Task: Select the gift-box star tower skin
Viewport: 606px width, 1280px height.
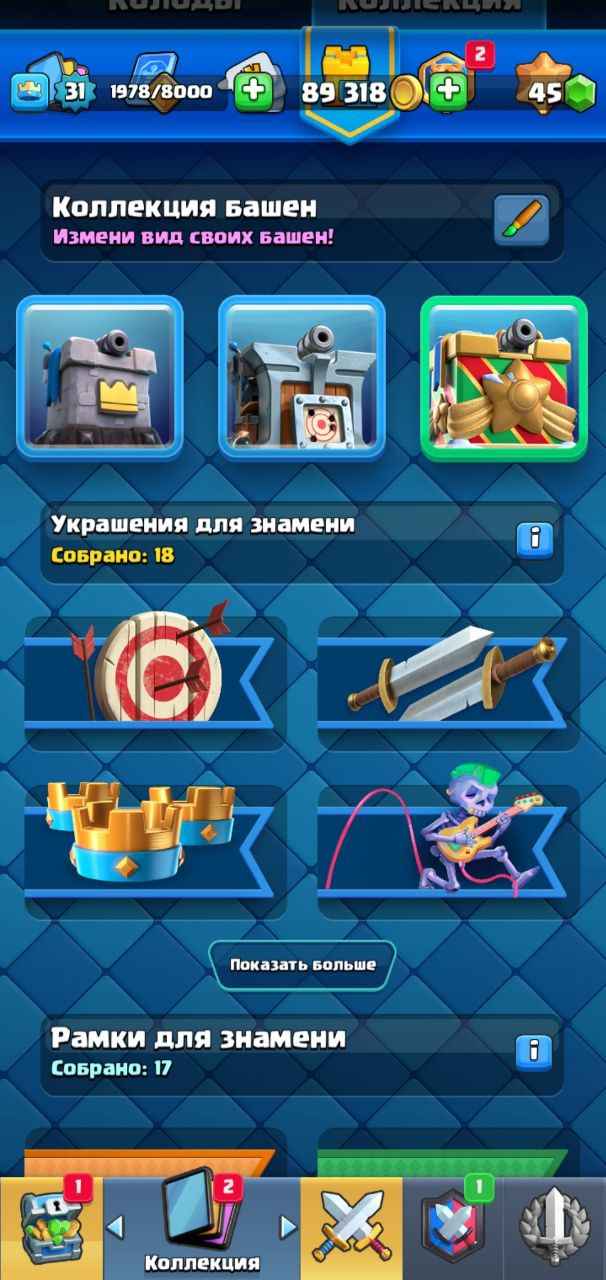Action: [x=503, y=377]
